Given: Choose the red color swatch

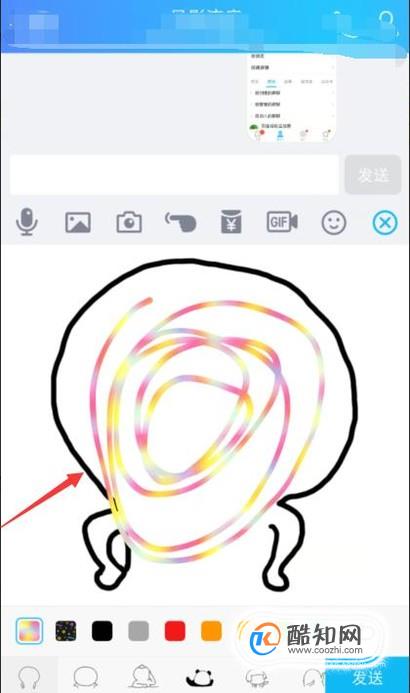Looking at the screenshot, I should pos(175,631).
